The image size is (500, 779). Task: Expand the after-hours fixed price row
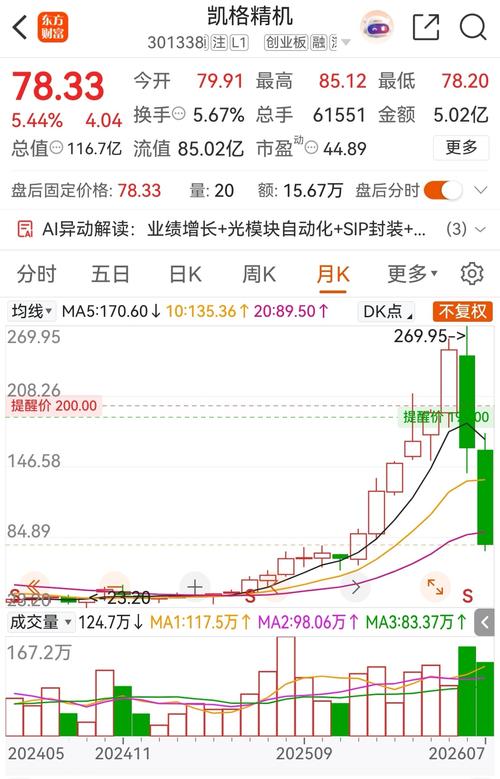coord(480,190)
